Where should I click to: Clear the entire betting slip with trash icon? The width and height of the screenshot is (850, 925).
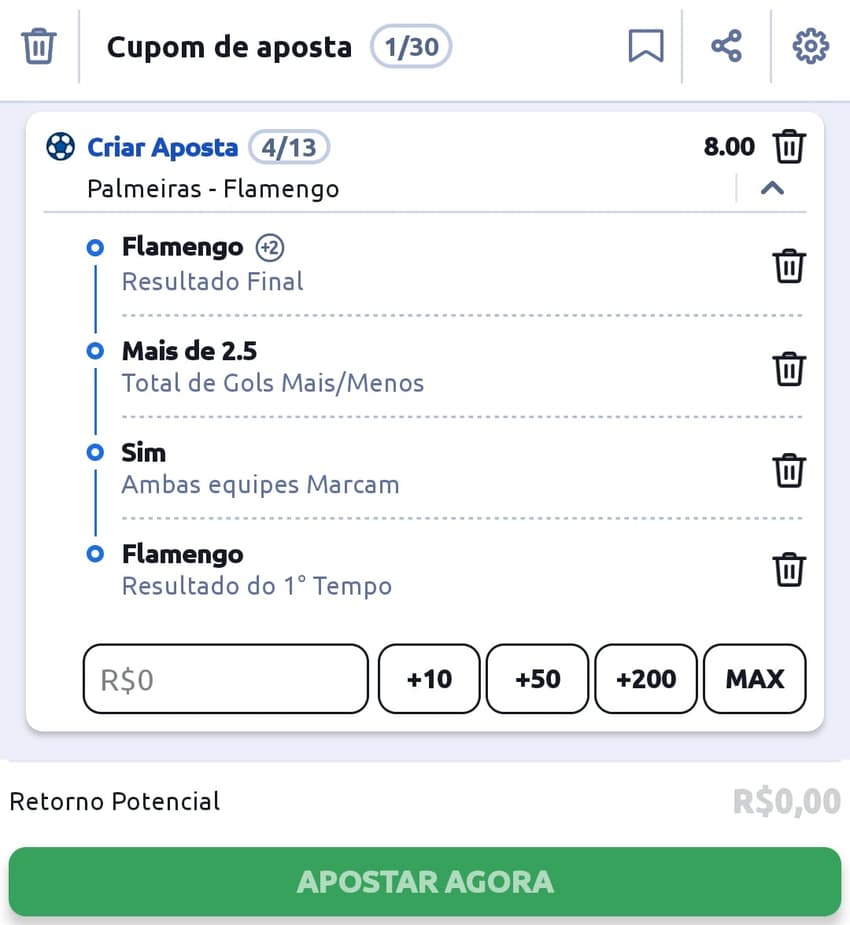pos(38,46)
